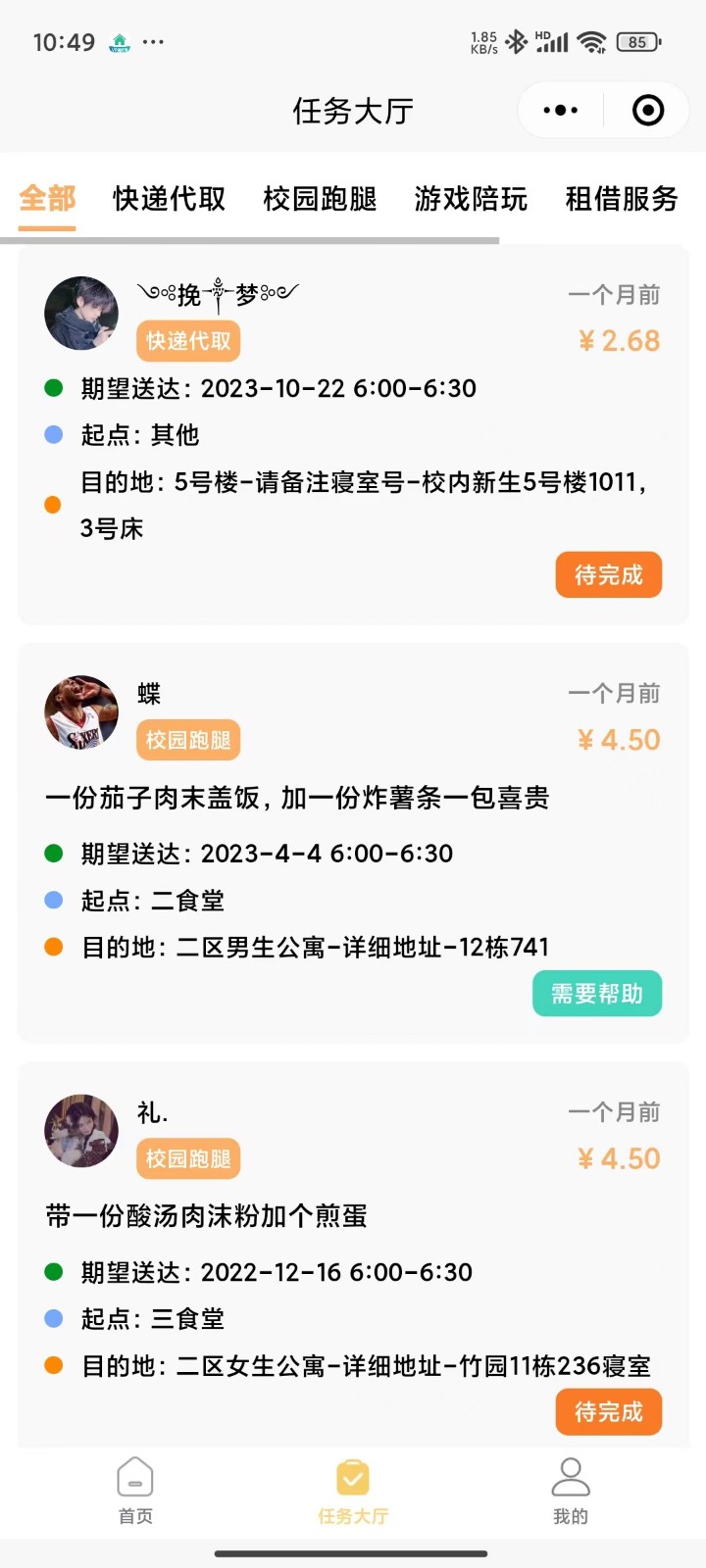This screenshot has height=1568, width=706.
Task: Select 任务大厅 in the bottom bar
Action: [353, 1491]
